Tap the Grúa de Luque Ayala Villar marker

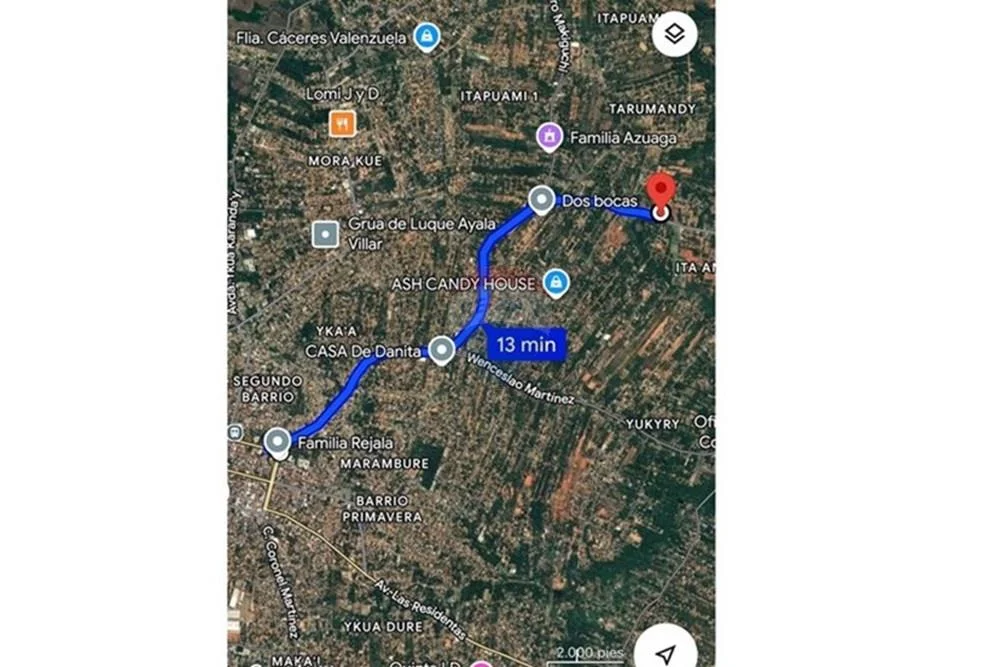(325, 235)
